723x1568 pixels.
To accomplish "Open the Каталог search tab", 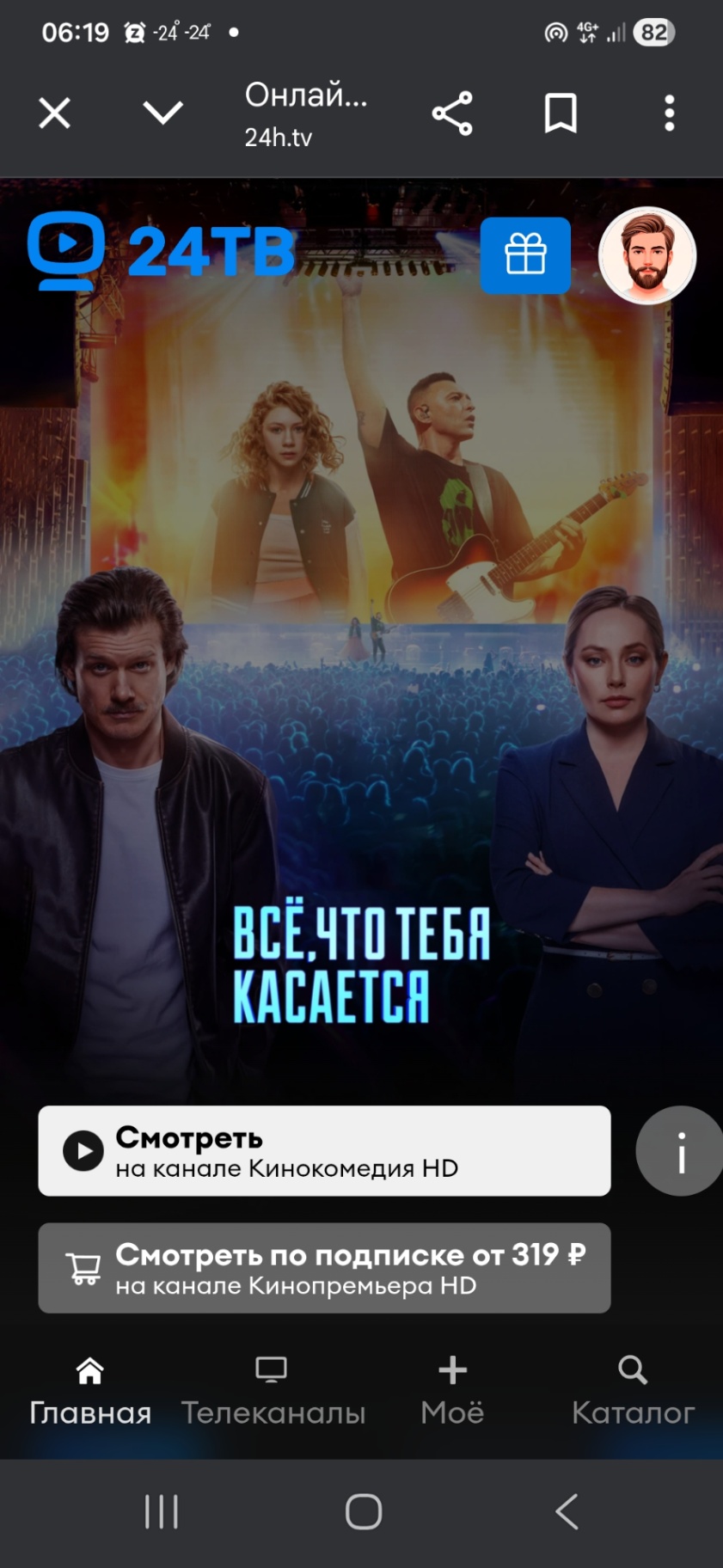I will 633,1391.
